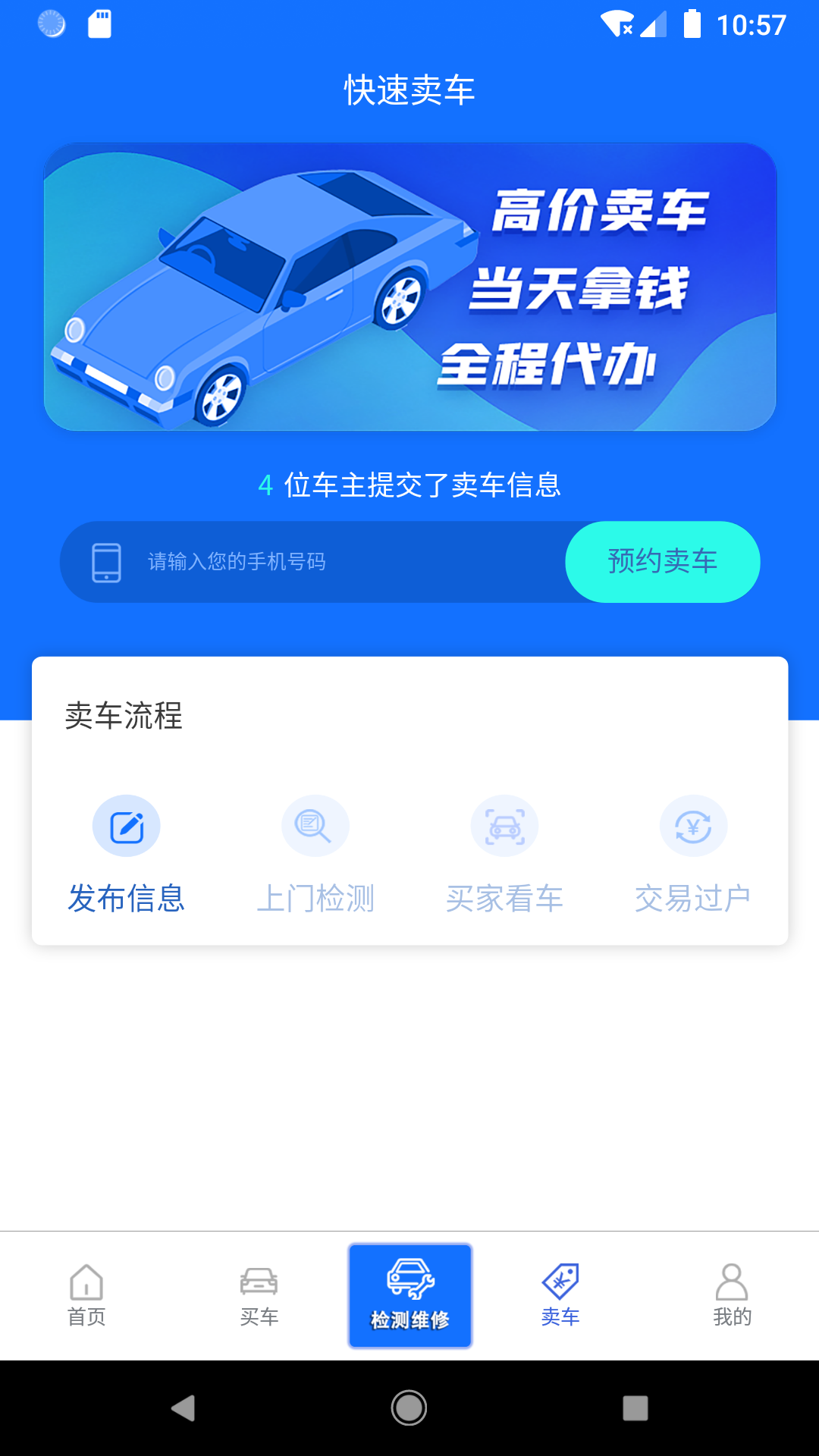Viewport: 819px width, 1456px height.
Task: Select the 卖车 tab
Action: 560,1295
